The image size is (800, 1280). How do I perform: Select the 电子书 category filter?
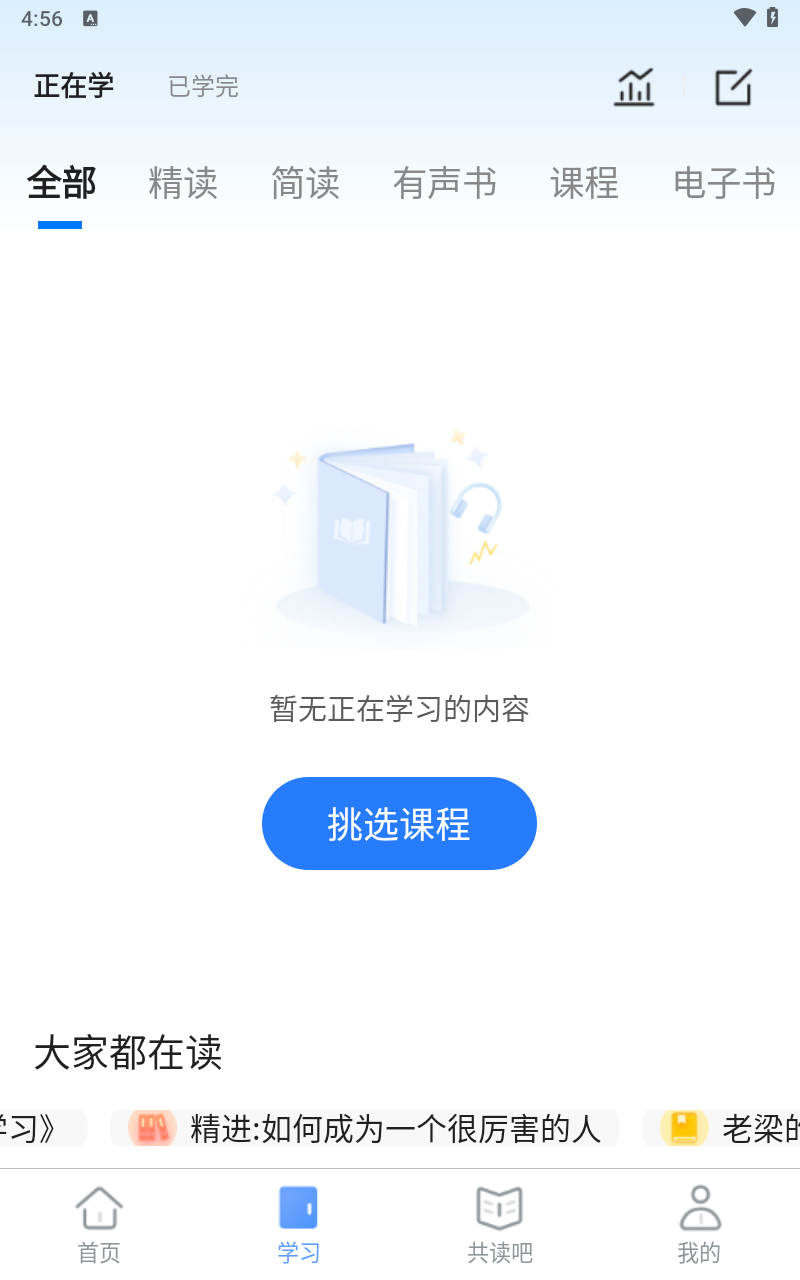click(x=724, y=184)
